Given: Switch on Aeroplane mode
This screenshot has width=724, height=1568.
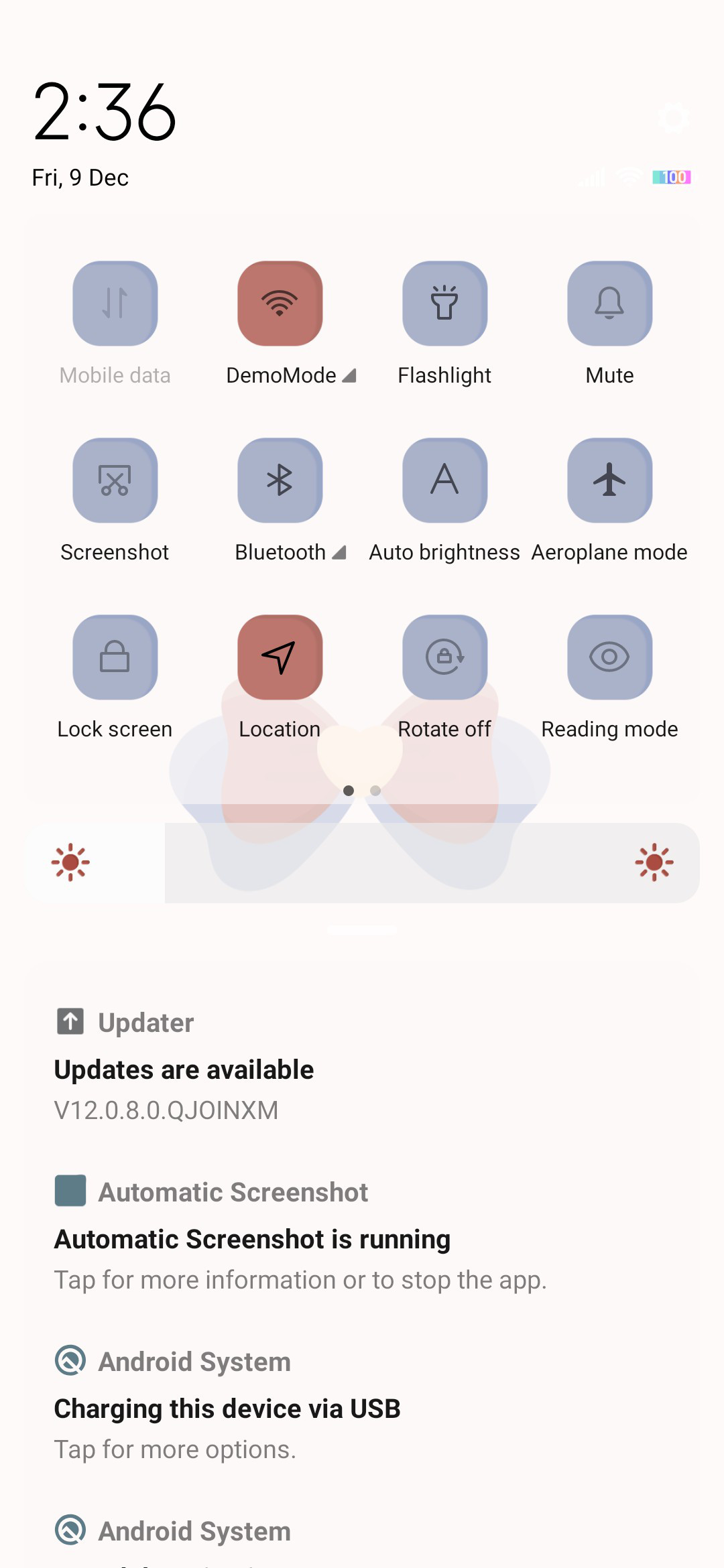Looking at the screenshot, I should coord(610,480).
